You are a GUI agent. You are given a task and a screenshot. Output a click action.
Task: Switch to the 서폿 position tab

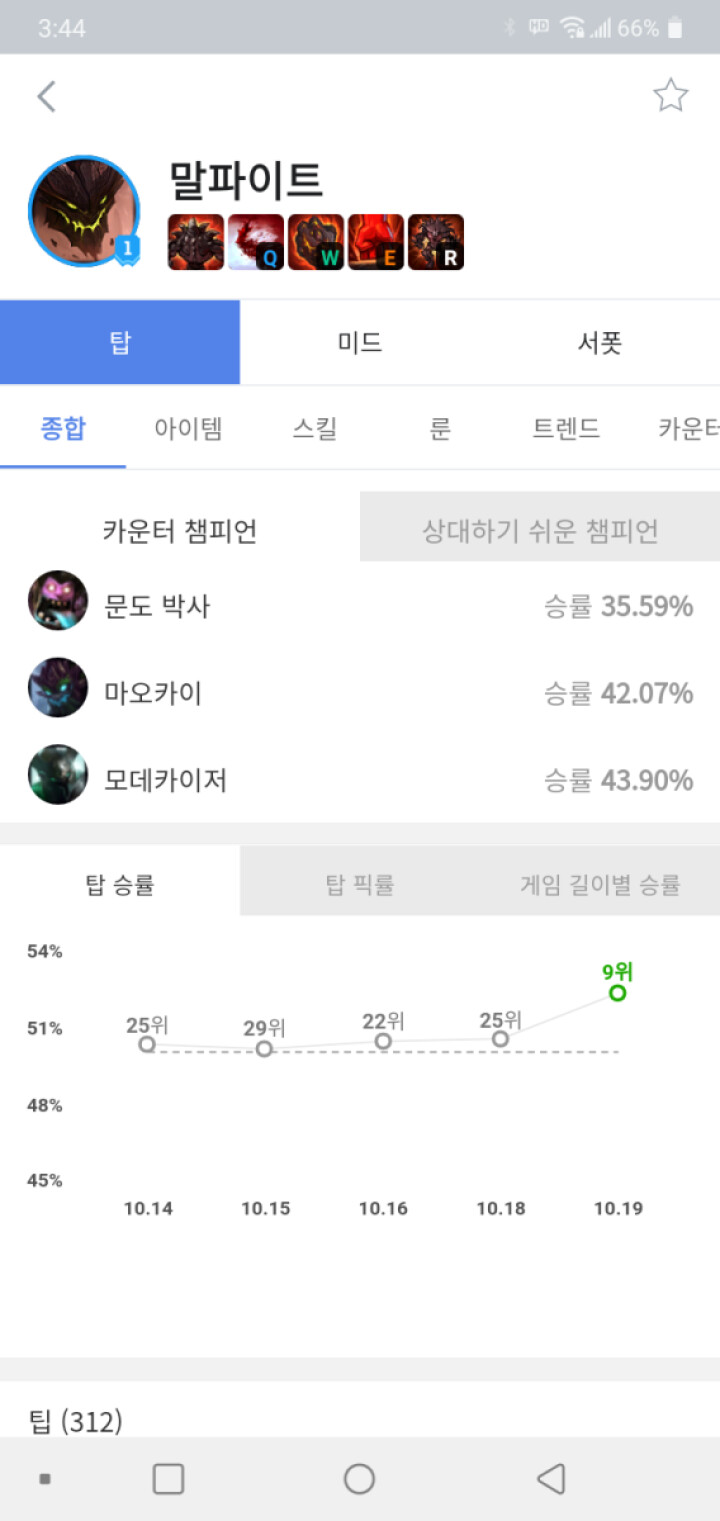pyautogui.click(x=599, y=343)
